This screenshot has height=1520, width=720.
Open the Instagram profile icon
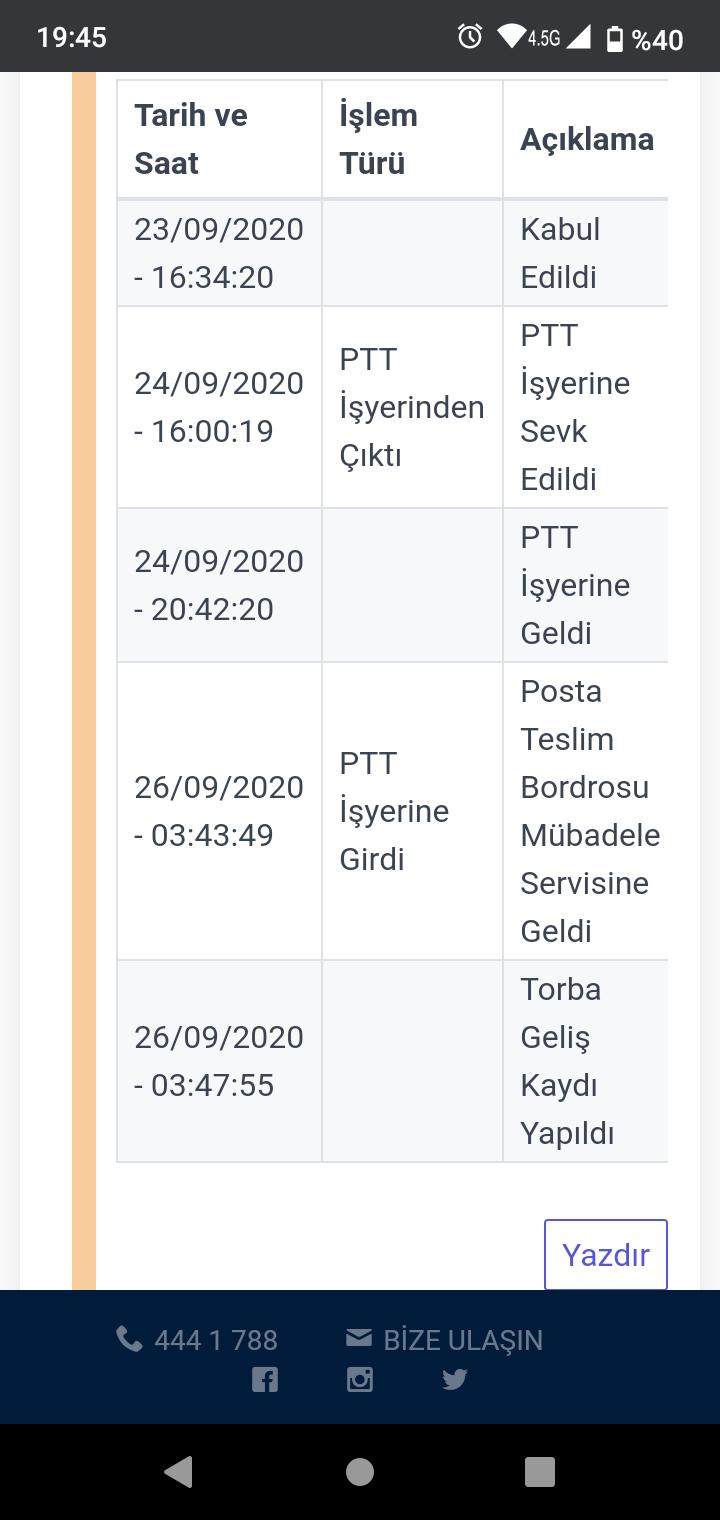(x=360, y=1380)
